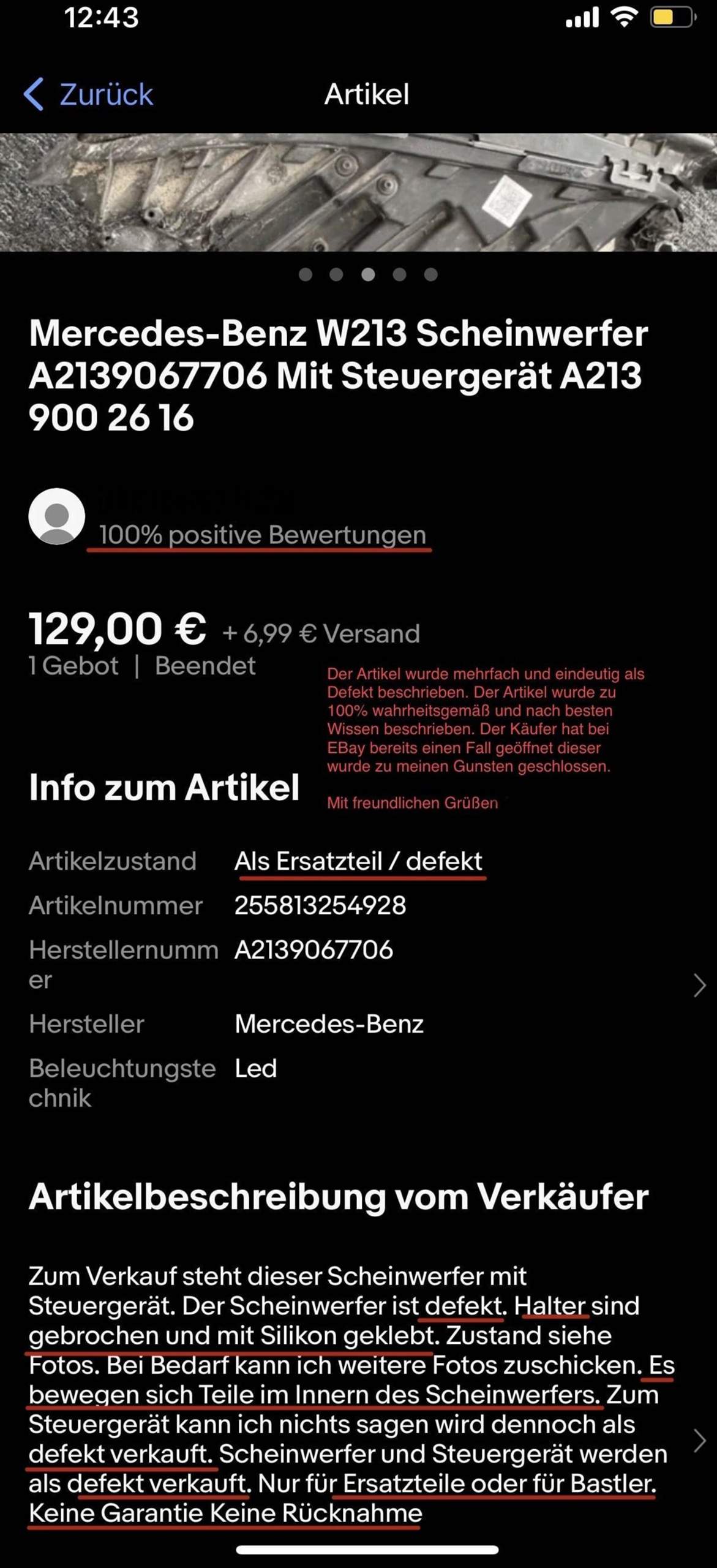Toggle to the fourth image via its dot
The width and height of the screenshot is (717, 1568).
tap(399, 276)
